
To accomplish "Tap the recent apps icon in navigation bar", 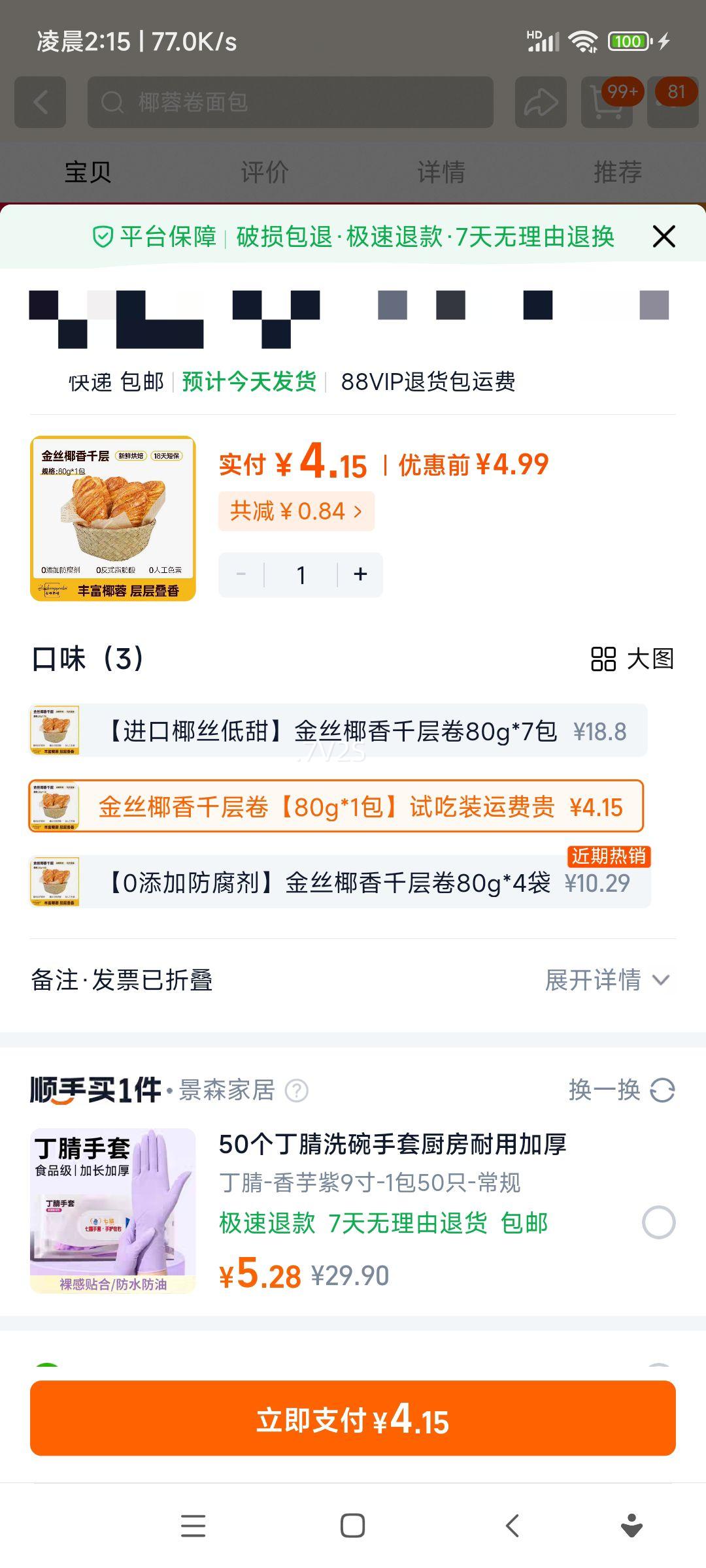I will pos(192,1526).
